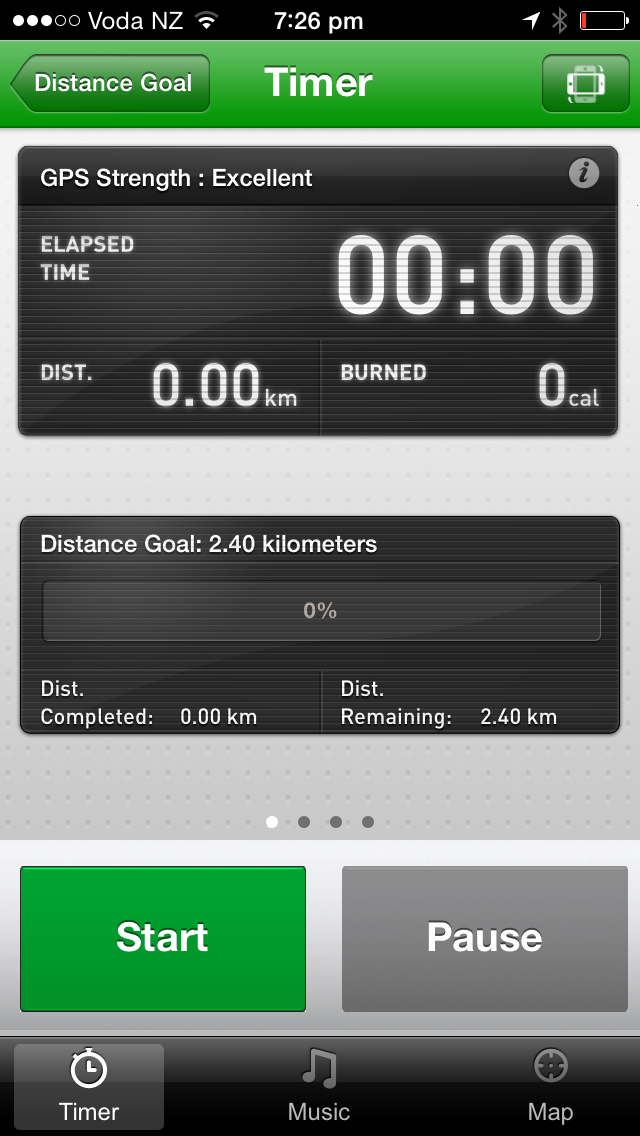Go back to Distance Goal
The image size is (640, 1136).
[x=111, y=83]
